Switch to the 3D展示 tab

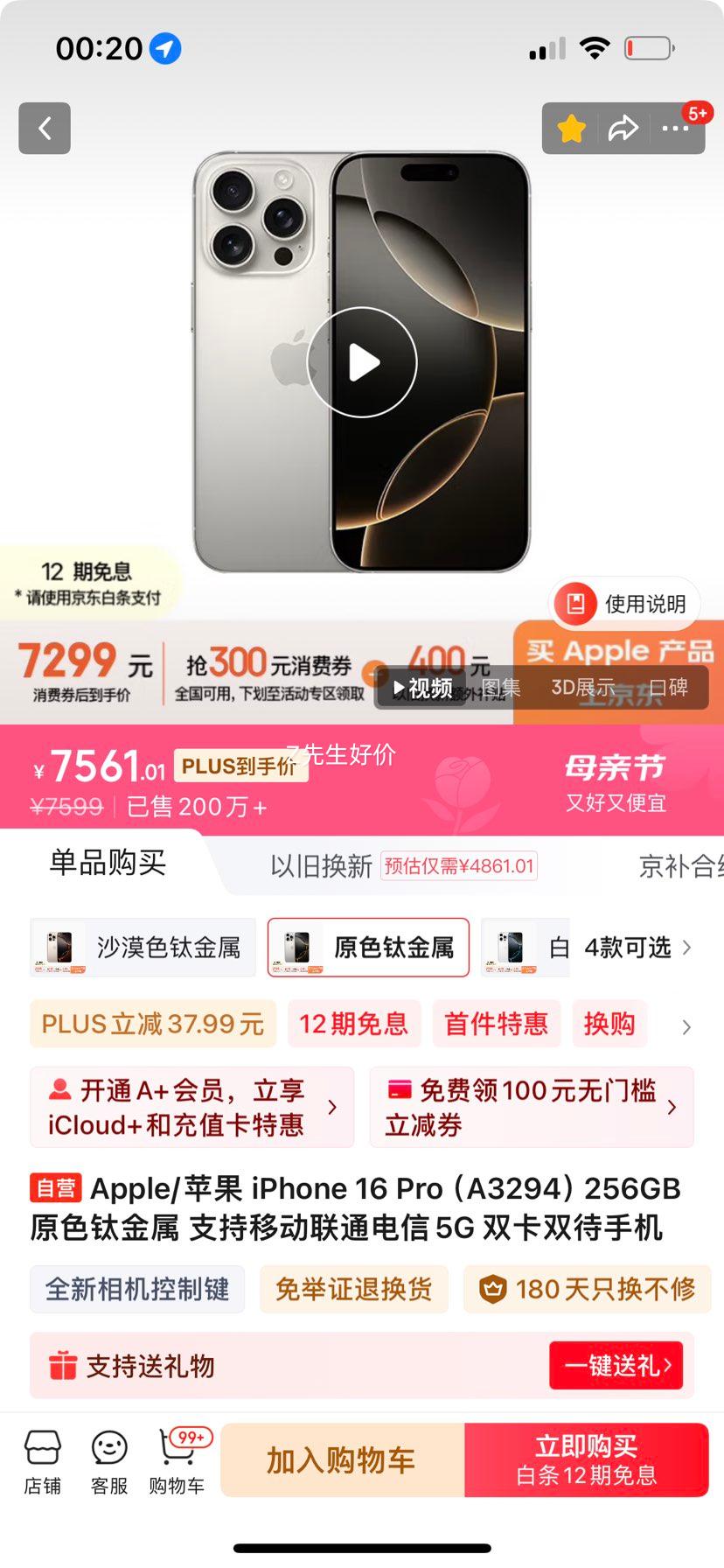[x=583, y=689]
